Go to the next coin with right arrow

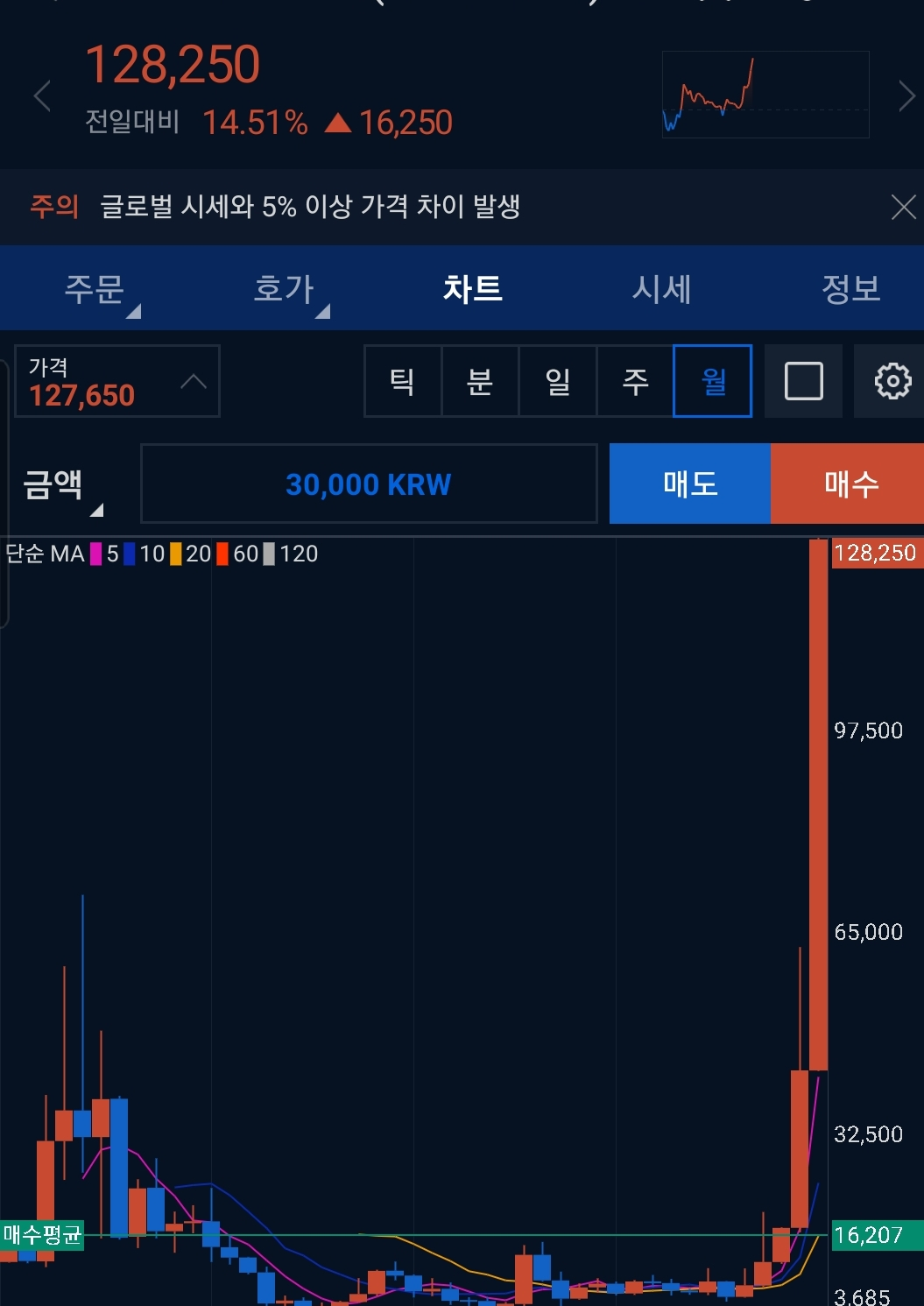click(906, 95)
